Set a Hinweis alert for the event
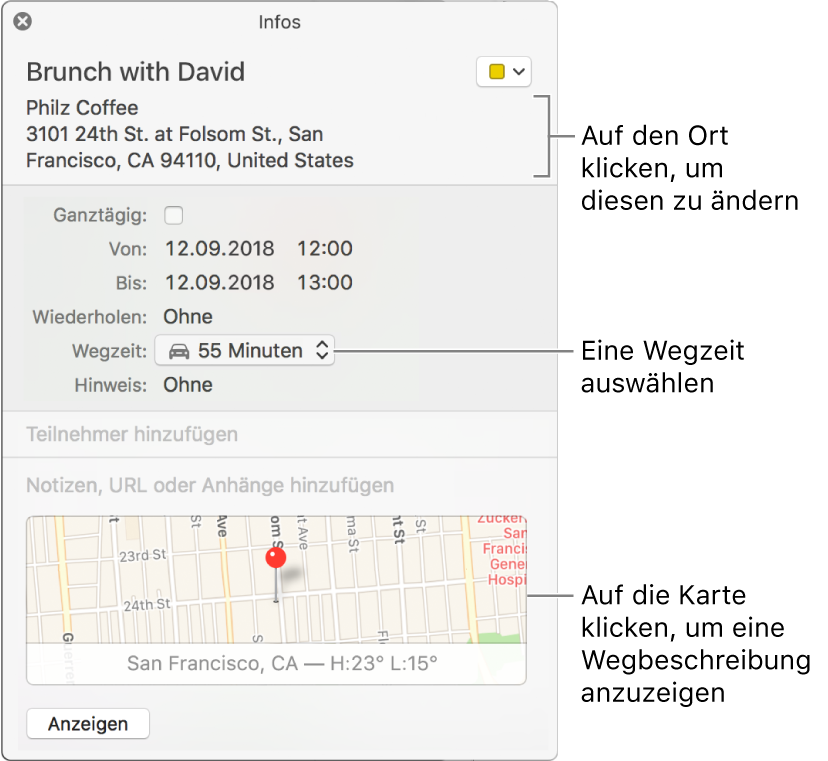Image resolution: width=828 pixels, height=761 pixels. point(188,385)
